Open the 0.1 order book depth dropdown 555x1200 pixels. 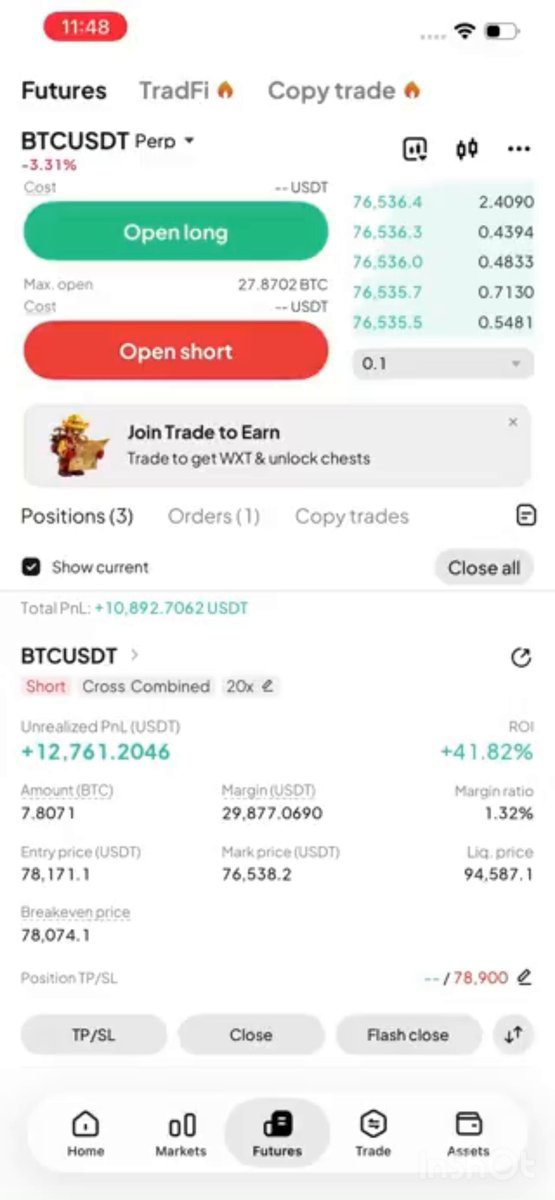click(443, 363)
